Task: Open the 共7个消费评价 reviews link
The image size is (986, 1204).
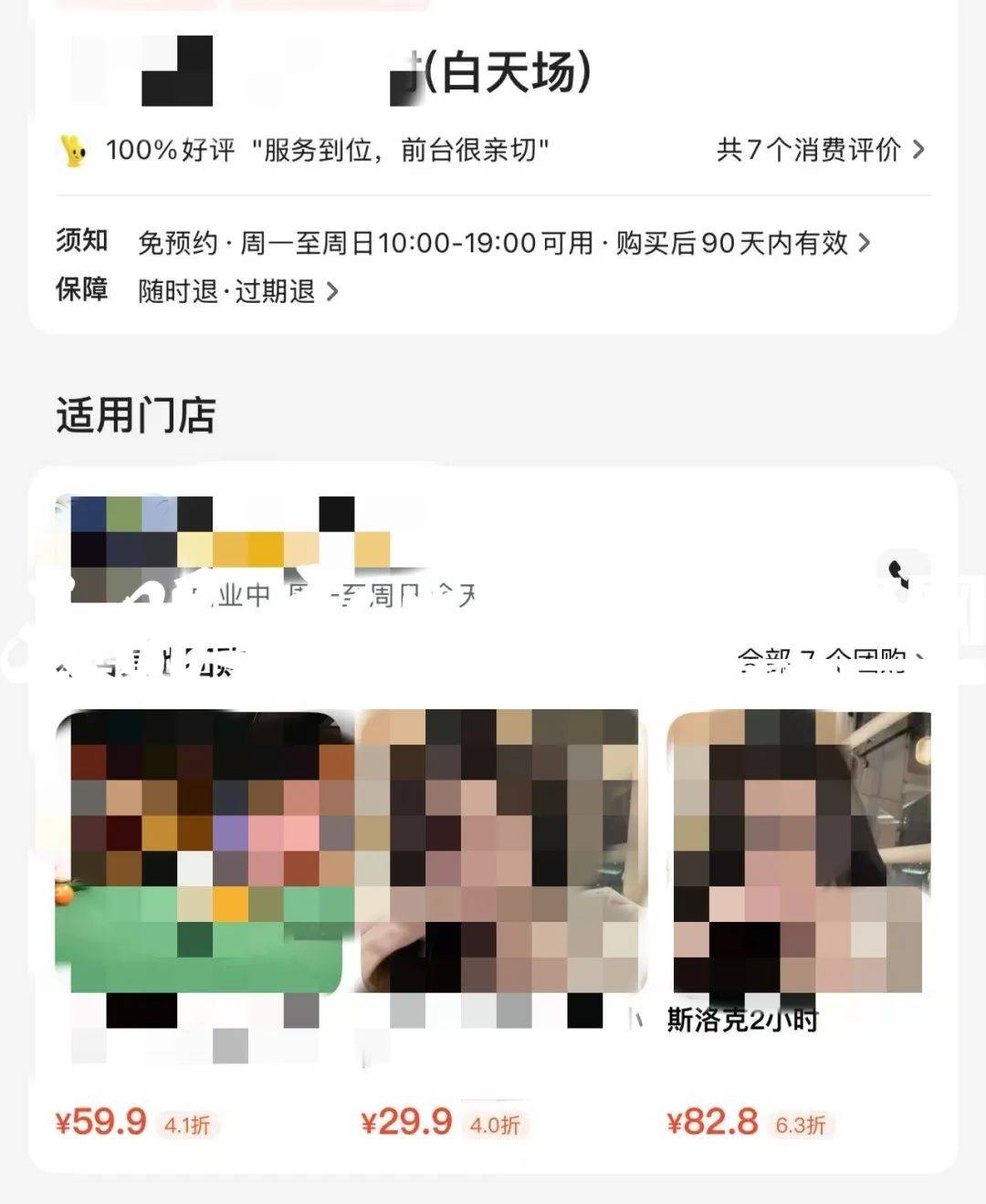Action: pos(819,150)
